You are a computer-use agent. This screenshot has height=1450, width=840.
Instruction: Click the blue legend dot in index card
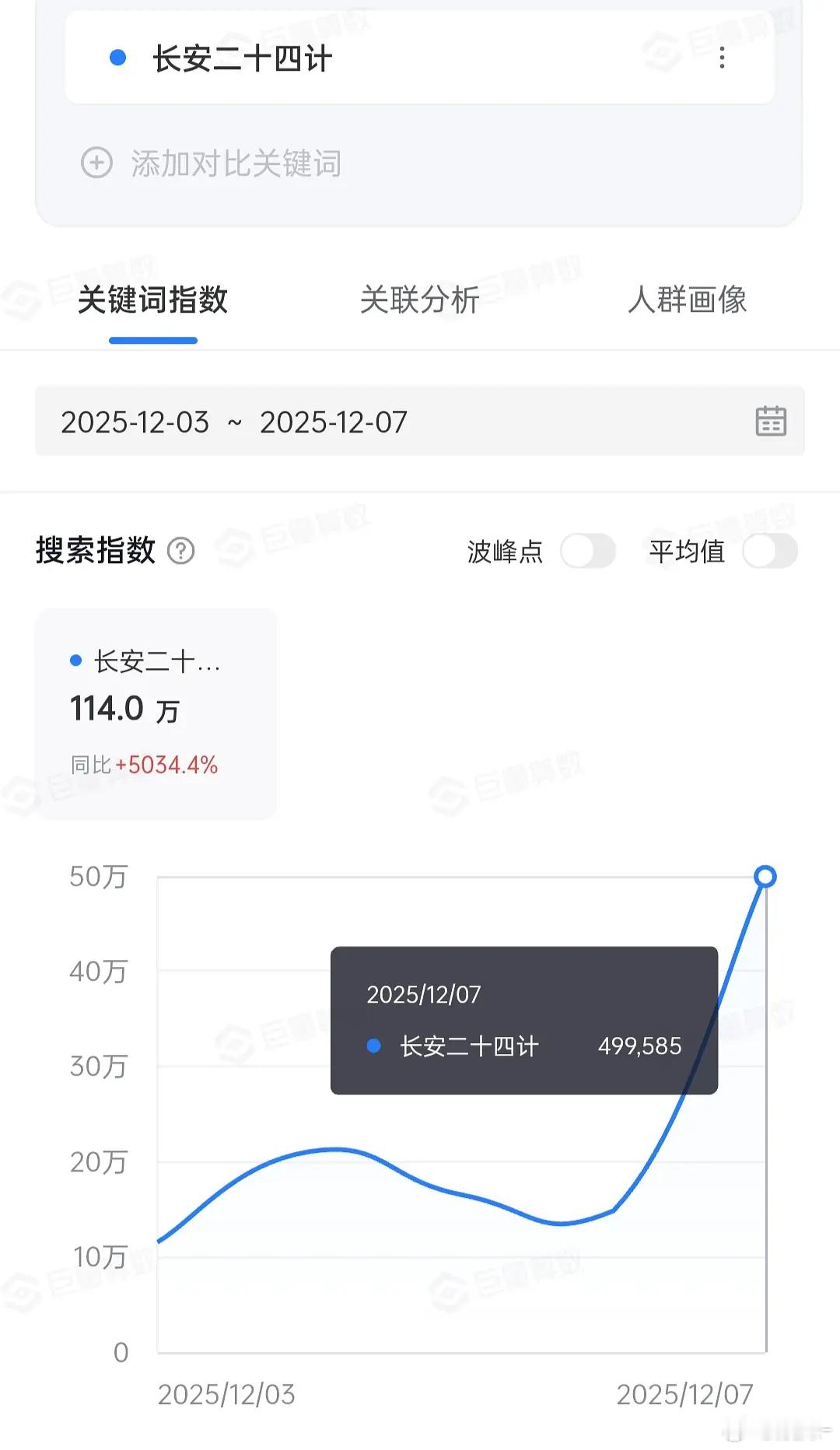[75, 661]
